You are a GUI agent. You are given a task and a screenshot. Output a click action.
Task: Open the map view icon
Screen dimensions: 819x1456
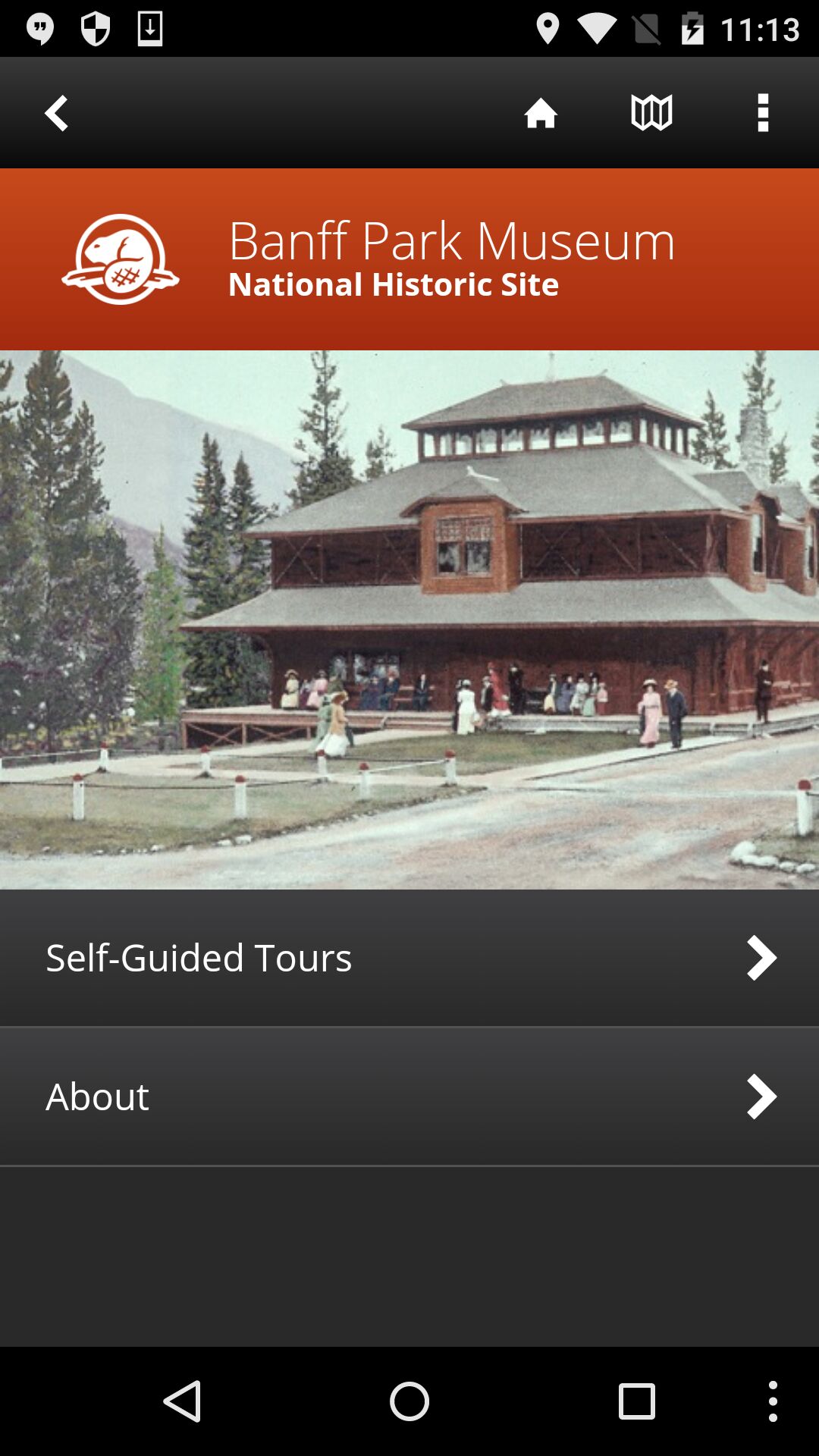(651, 113)
